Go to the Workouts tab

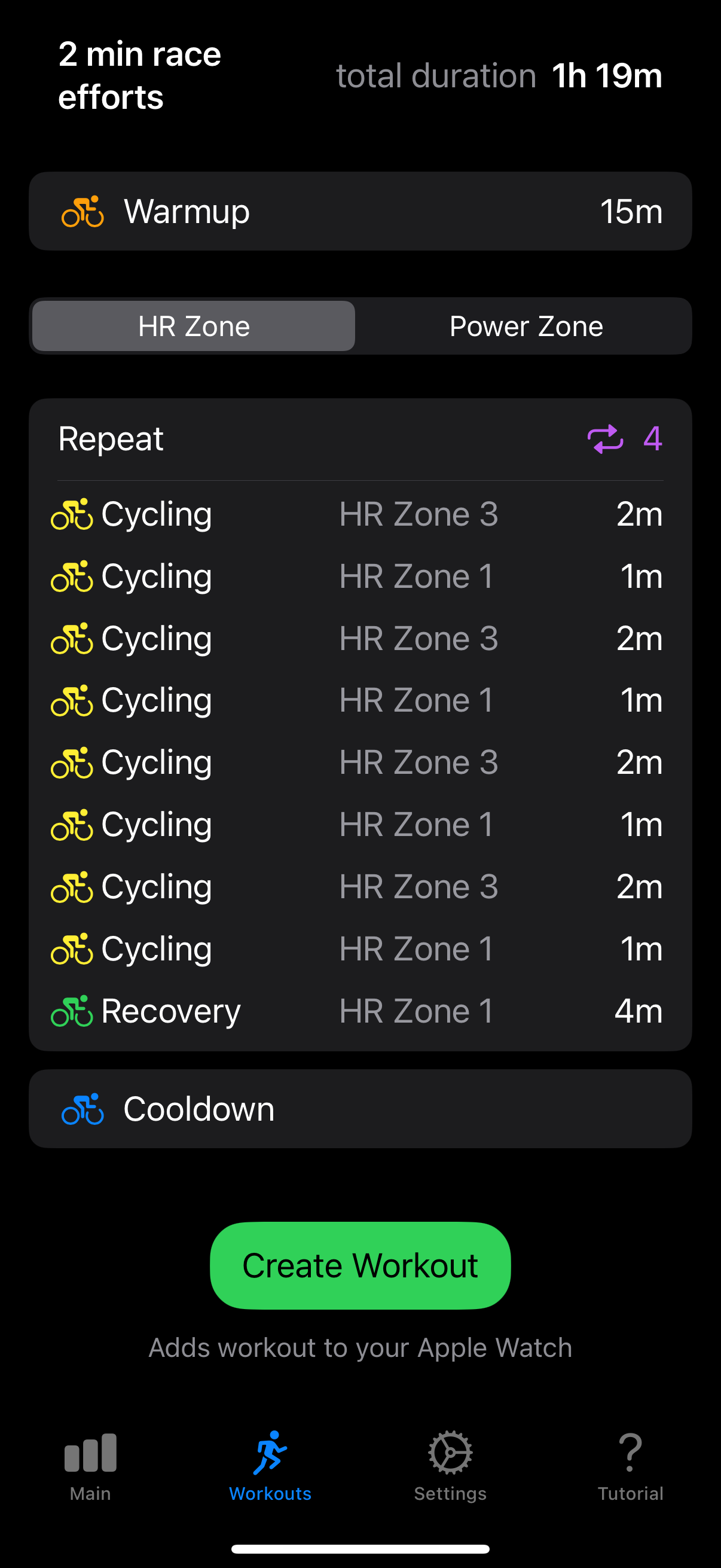270,1467
